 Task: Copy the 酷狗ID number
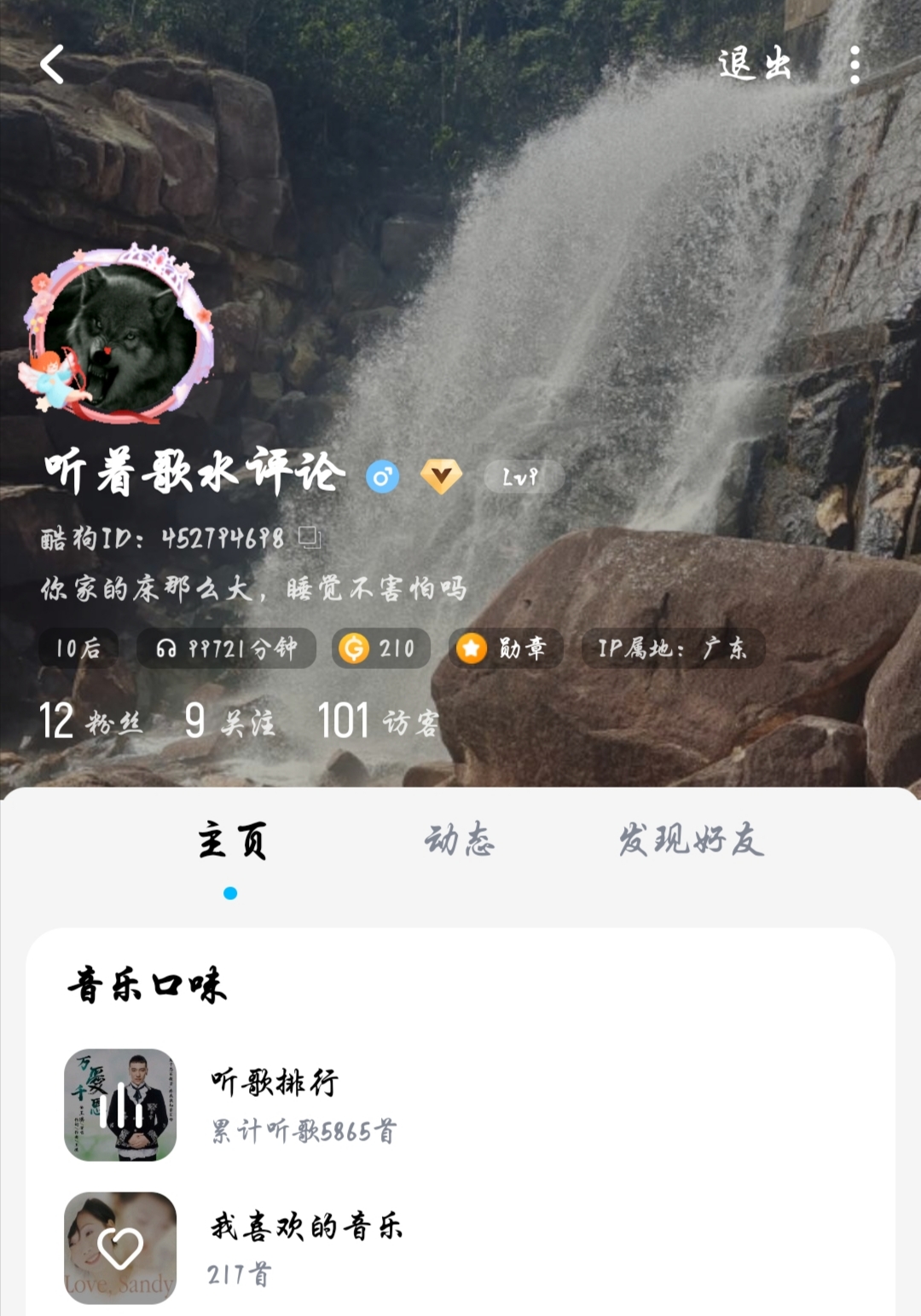click(309, 537)
